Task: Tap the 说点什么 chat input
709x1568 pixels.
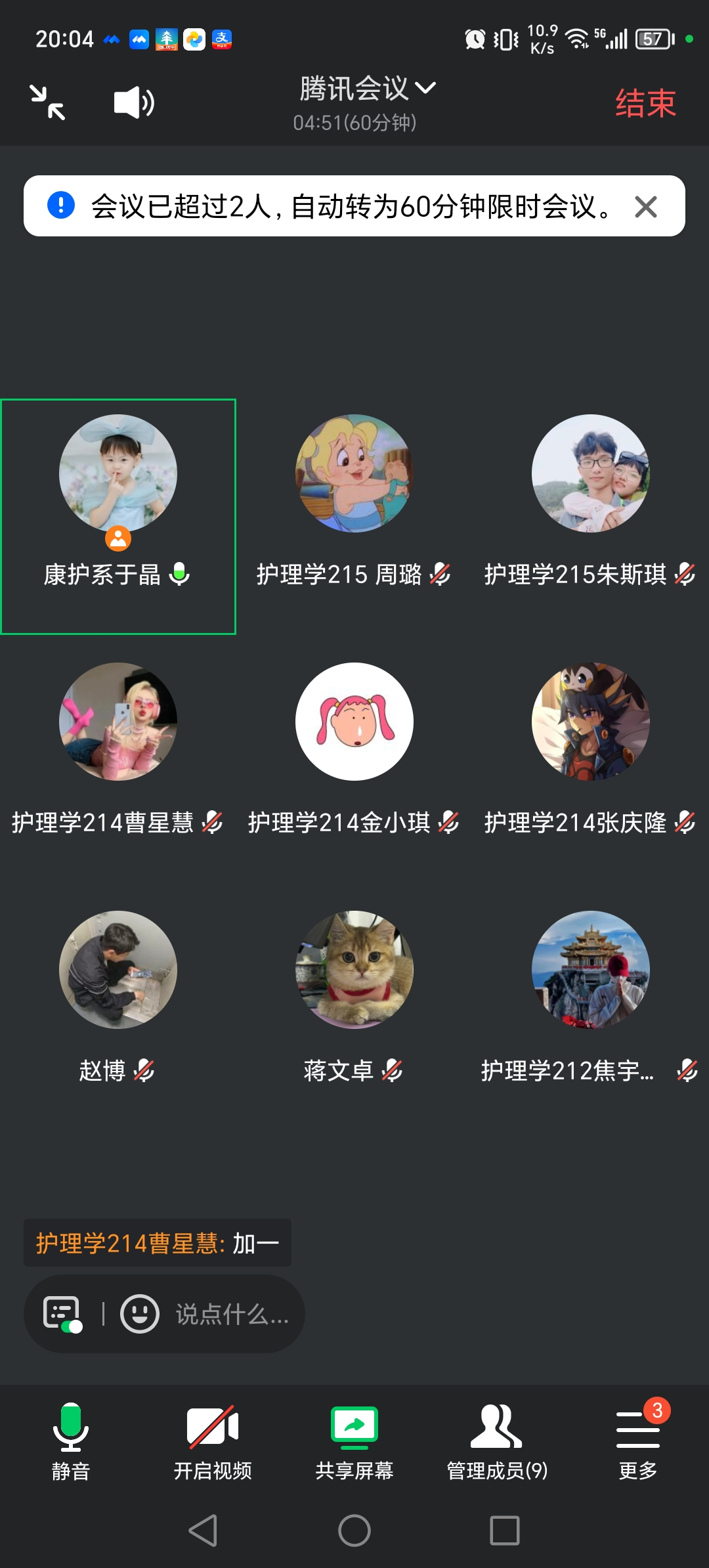Action: (232, 1314)
